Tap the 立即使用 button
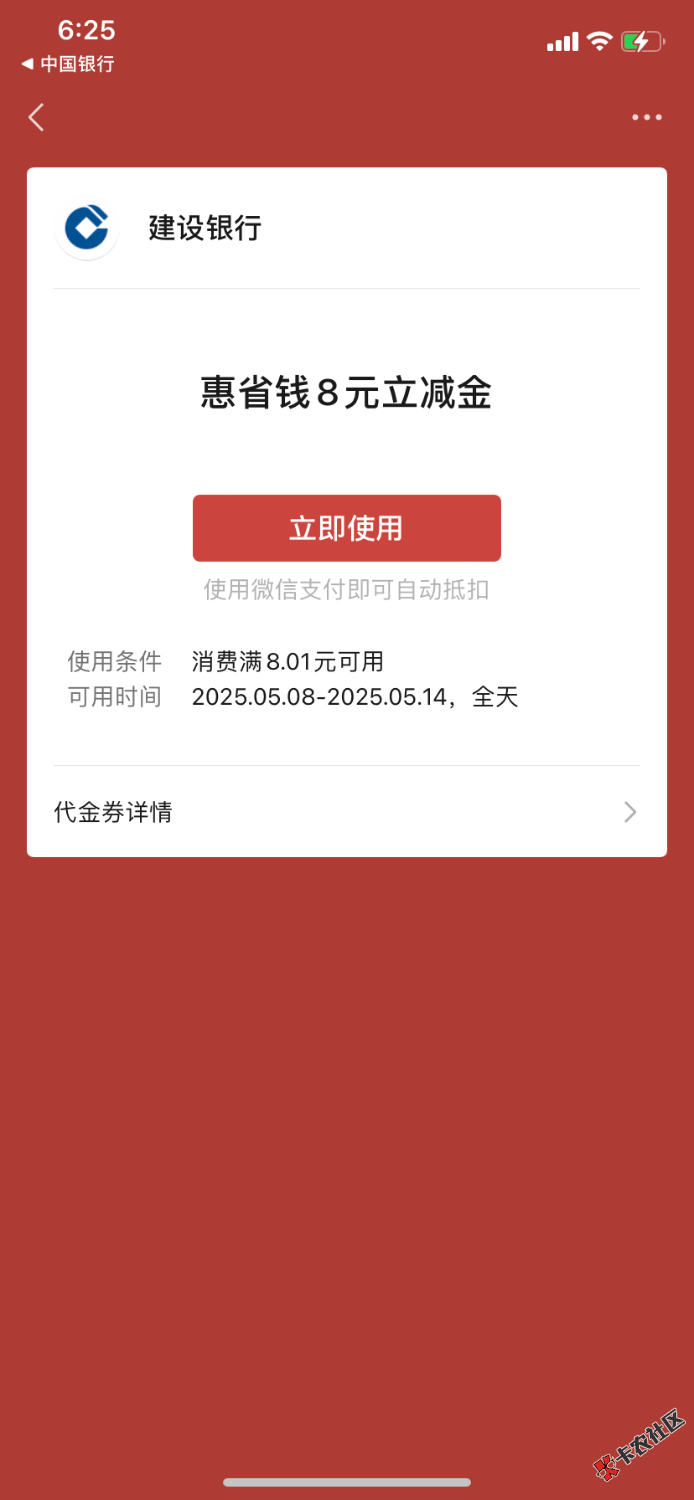Screen dimensions: 694x1500 [346, 528]
